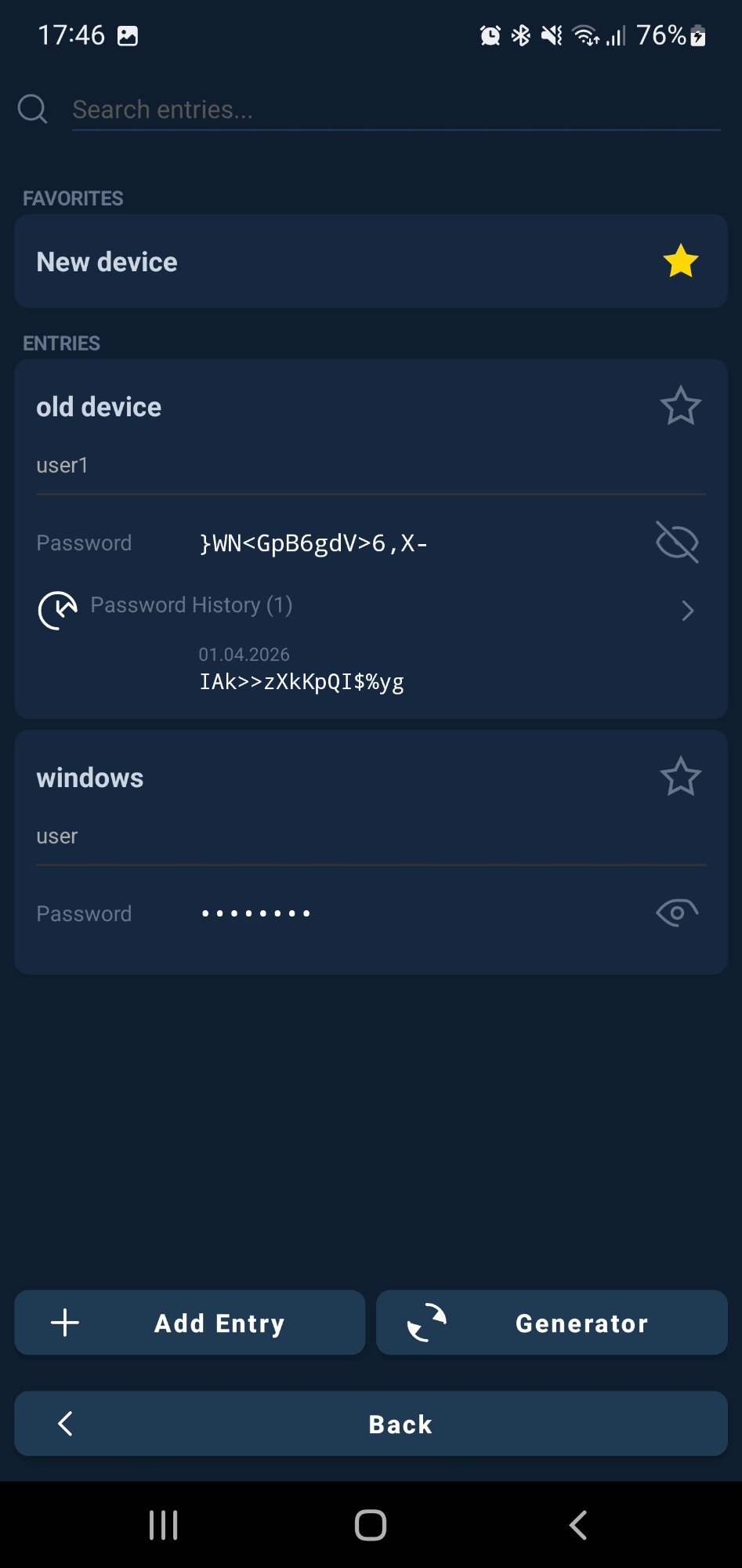Favorite the old device entry

pos(680,405)
